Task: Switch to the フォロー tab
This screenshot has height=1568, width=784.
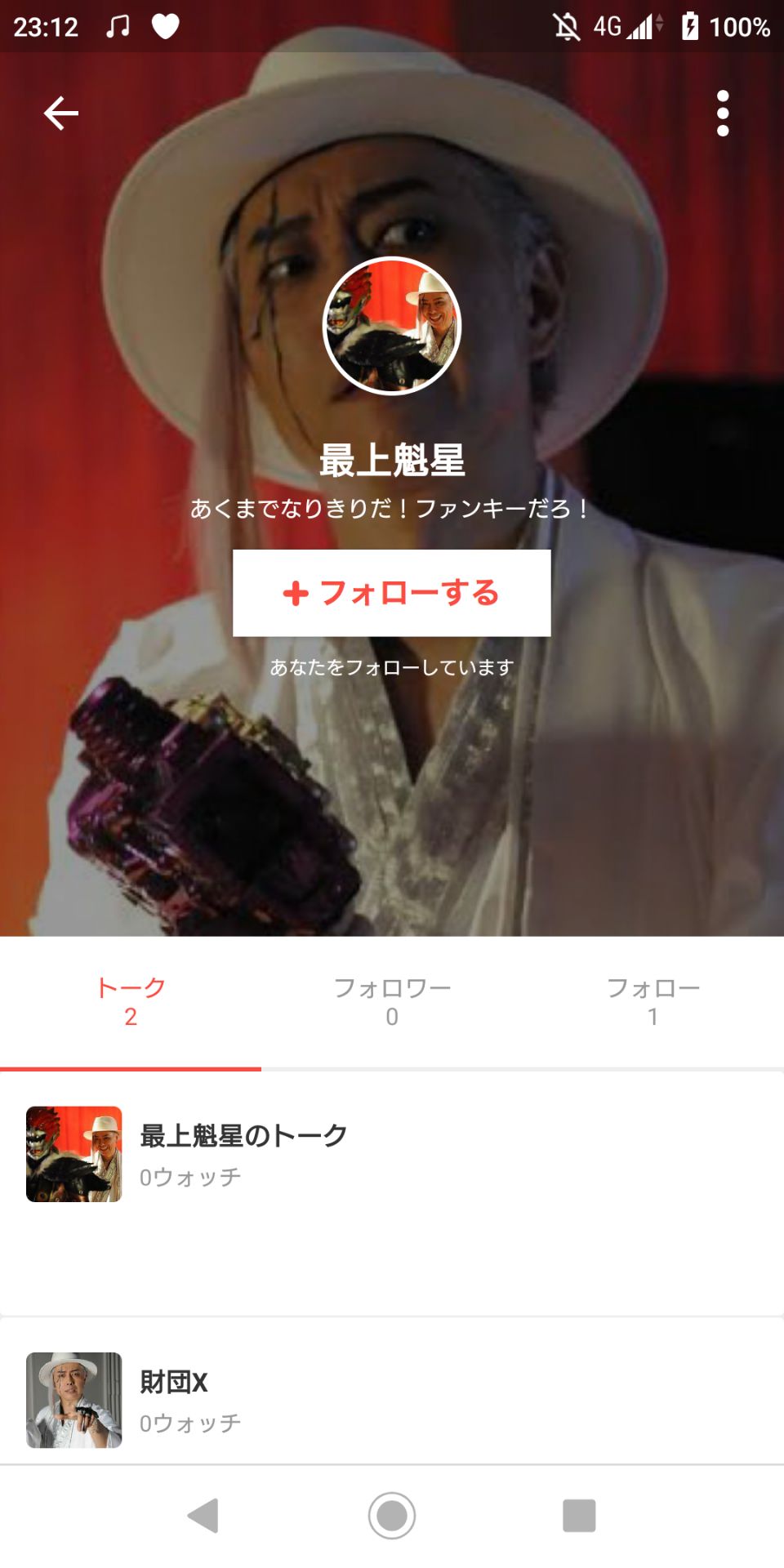Action: point(654,1000)
